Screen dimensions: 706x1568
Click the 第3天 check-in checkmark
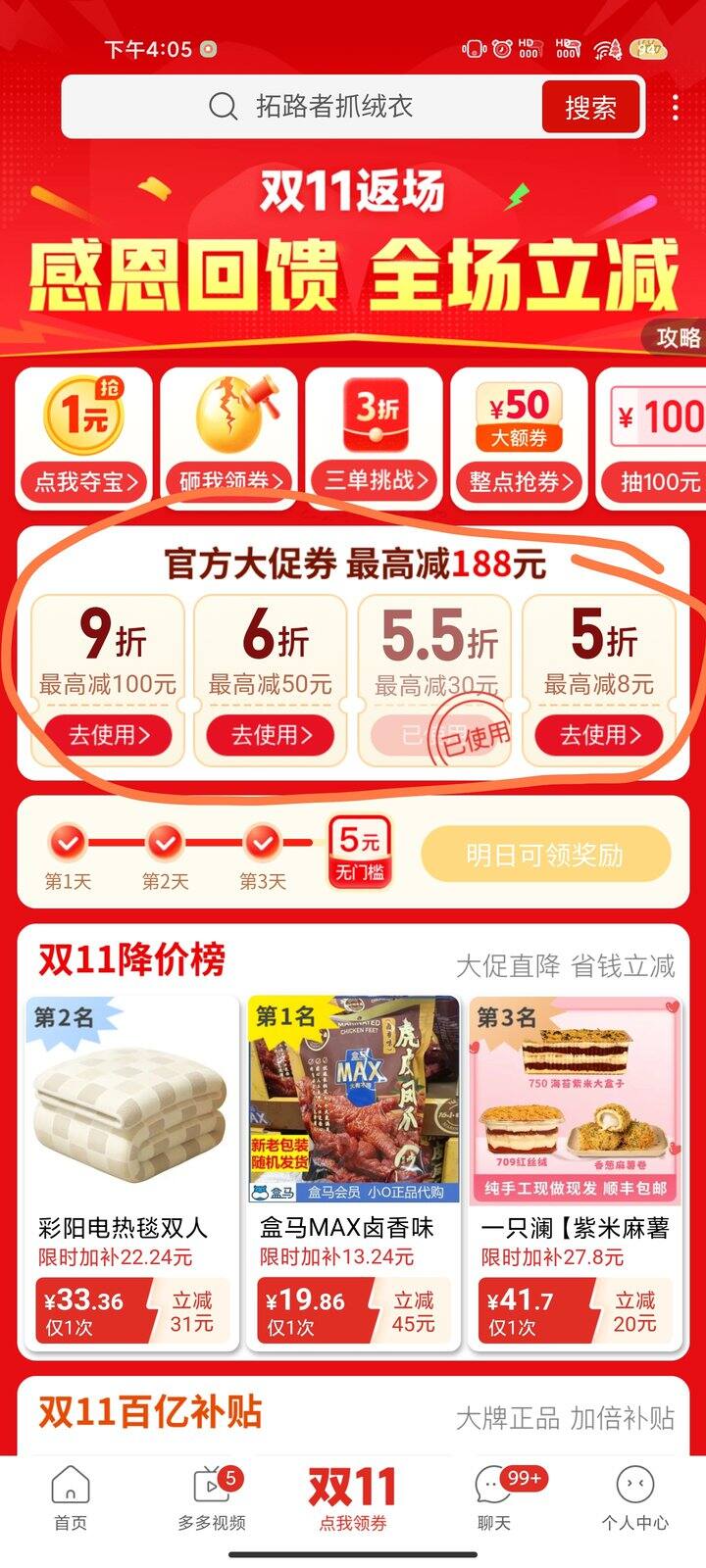coord(263,842)
